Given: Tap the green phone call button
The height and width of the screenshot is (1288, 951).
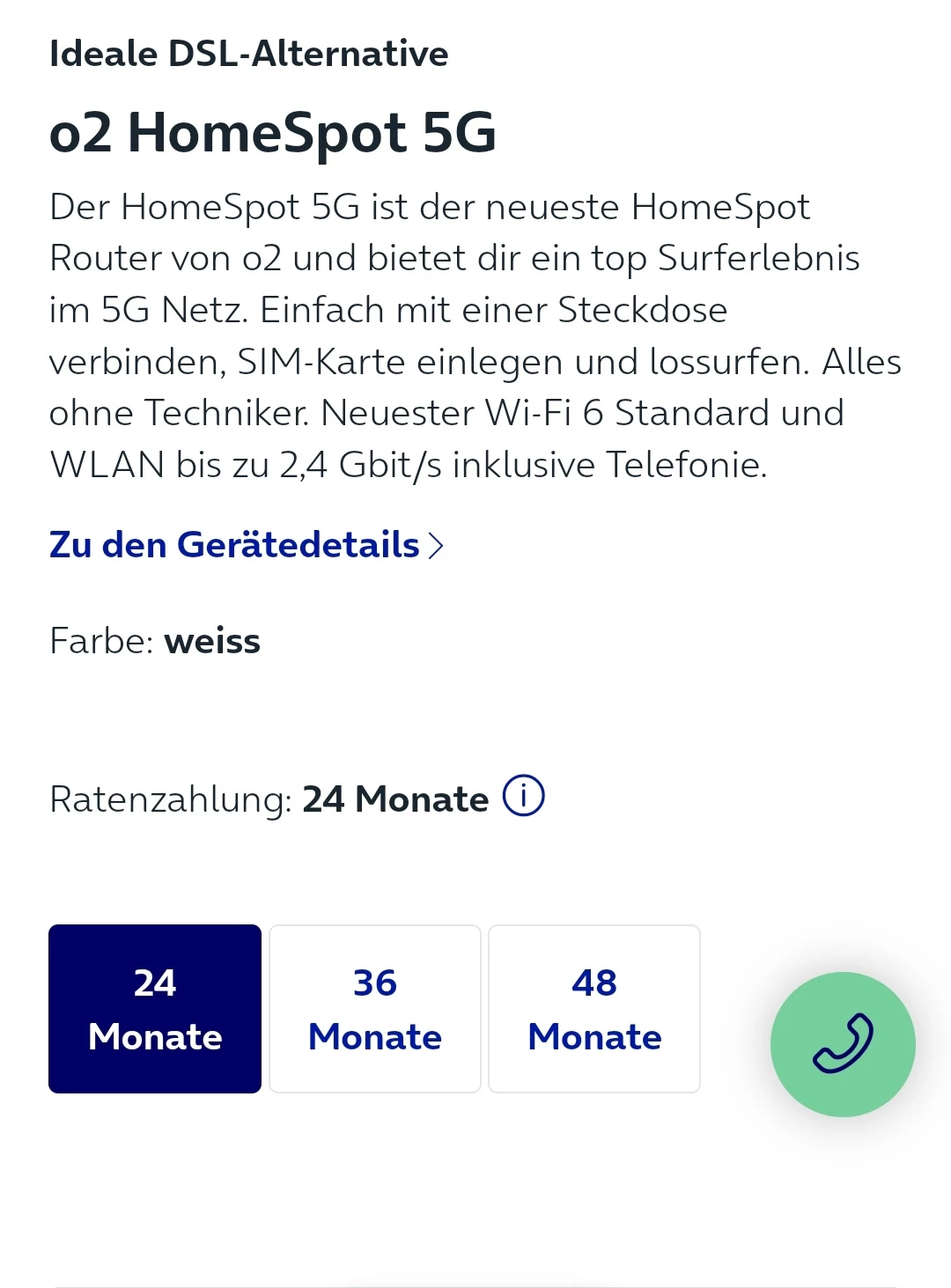Looking at the screenshot, I should [x=843, y=1044].
